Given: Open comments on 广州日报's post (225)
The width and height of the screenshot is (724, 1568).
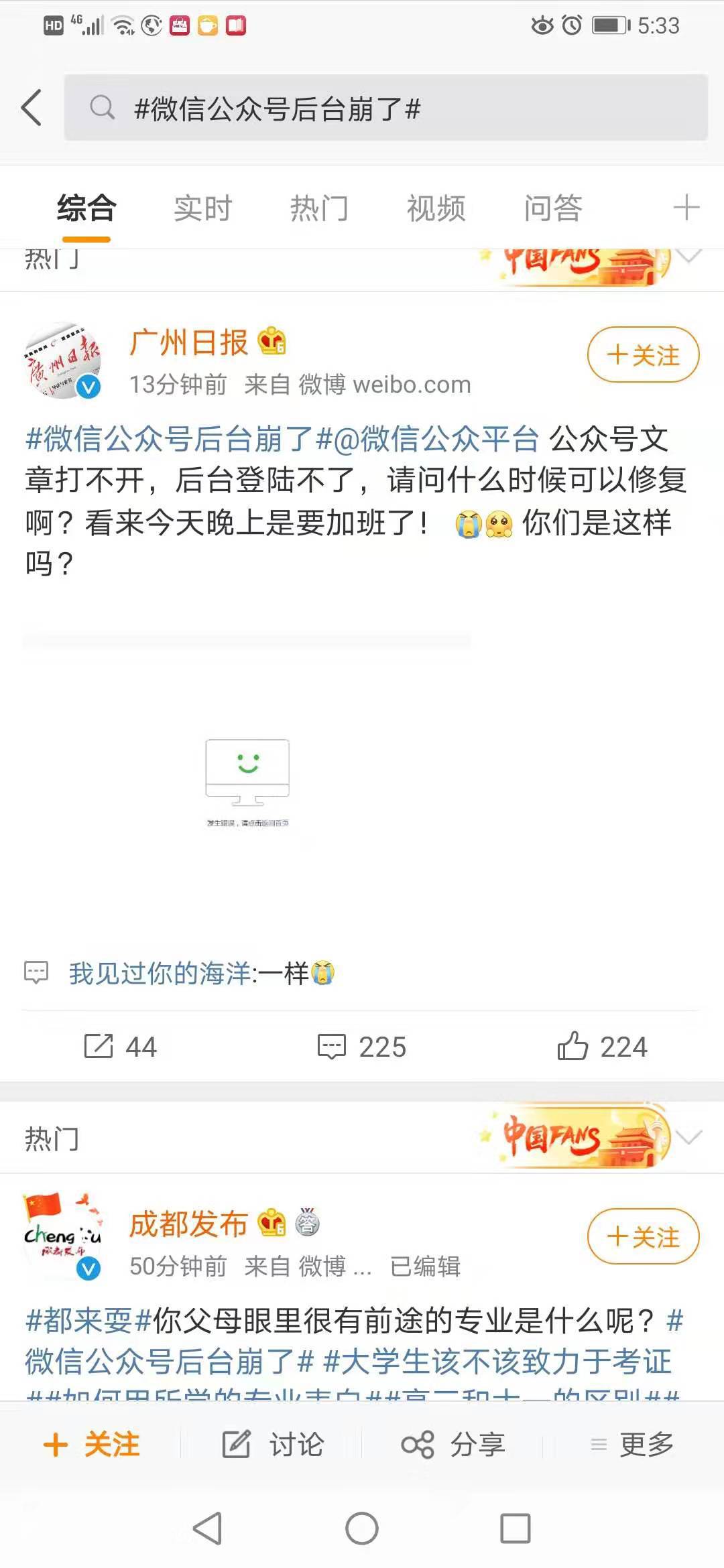Looking at the screenshot, I should click(x=362, y=1047).
